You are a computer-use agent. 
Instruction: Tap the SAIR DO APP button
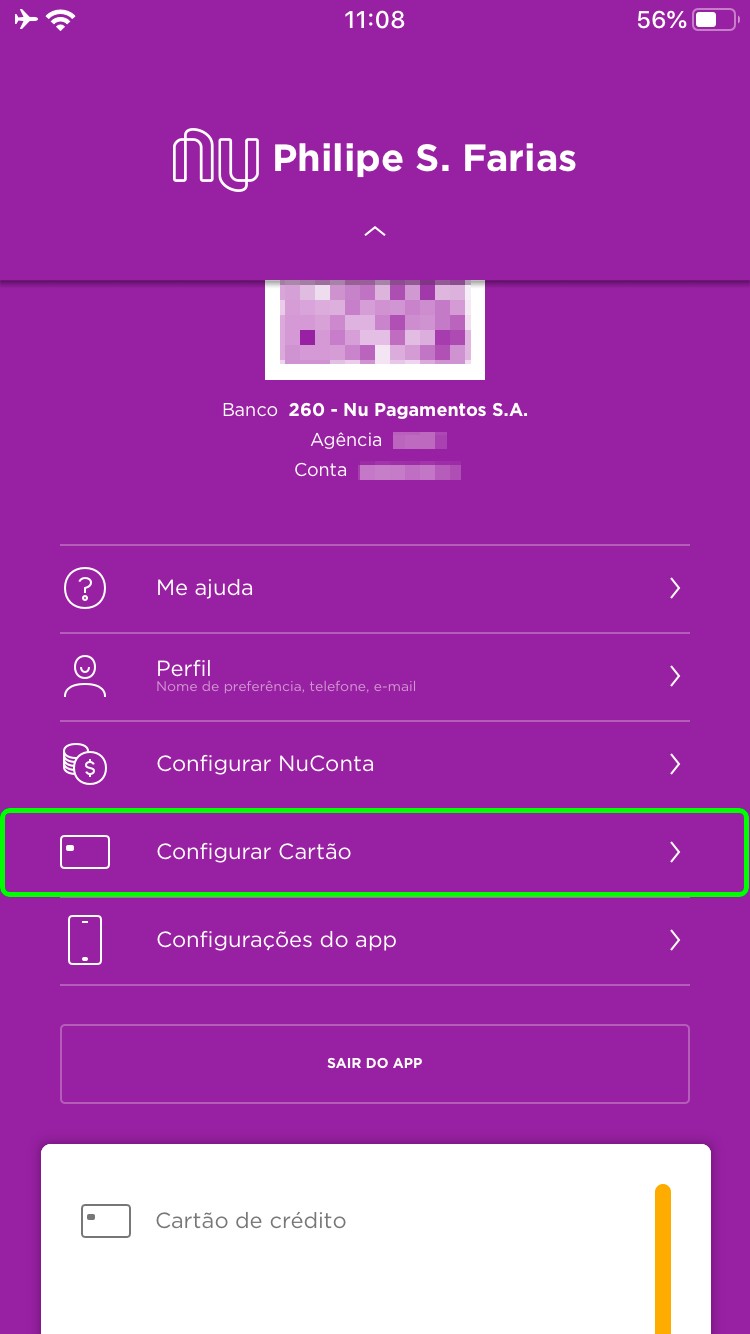[x=374, y=1063]
